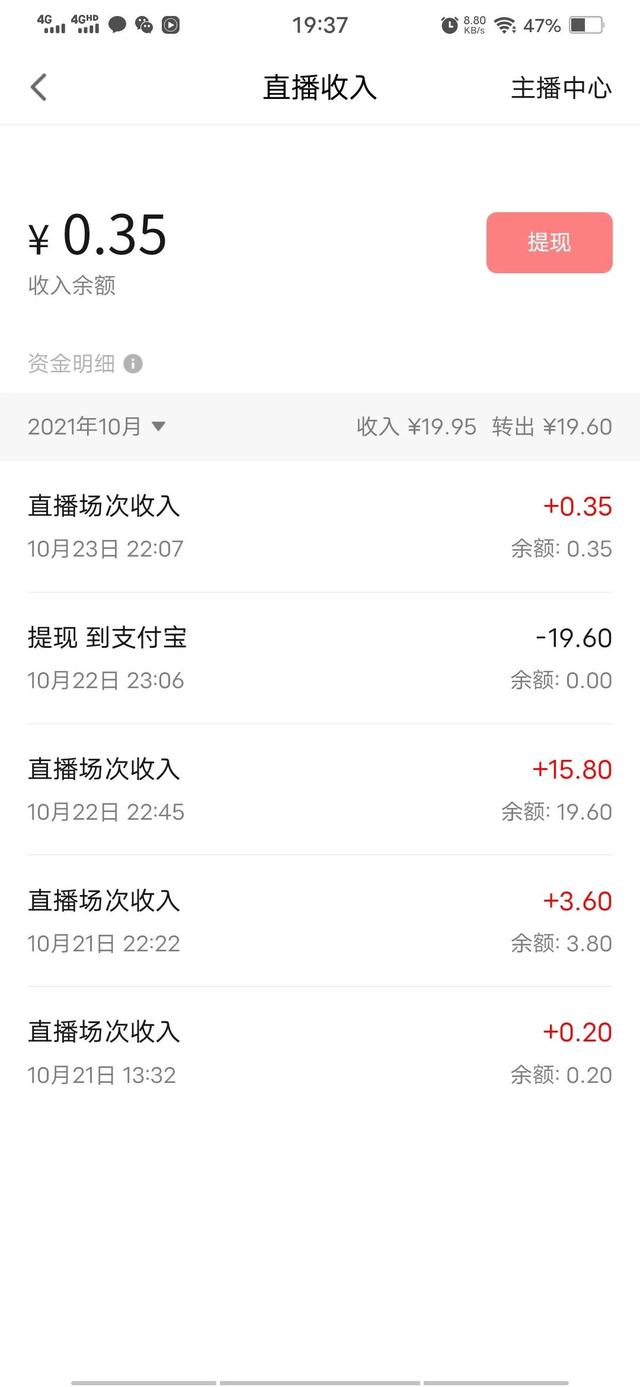The width and height of the screenshot is (640, 1387).
Task: Show info about 资金明细
Action: 133,364
